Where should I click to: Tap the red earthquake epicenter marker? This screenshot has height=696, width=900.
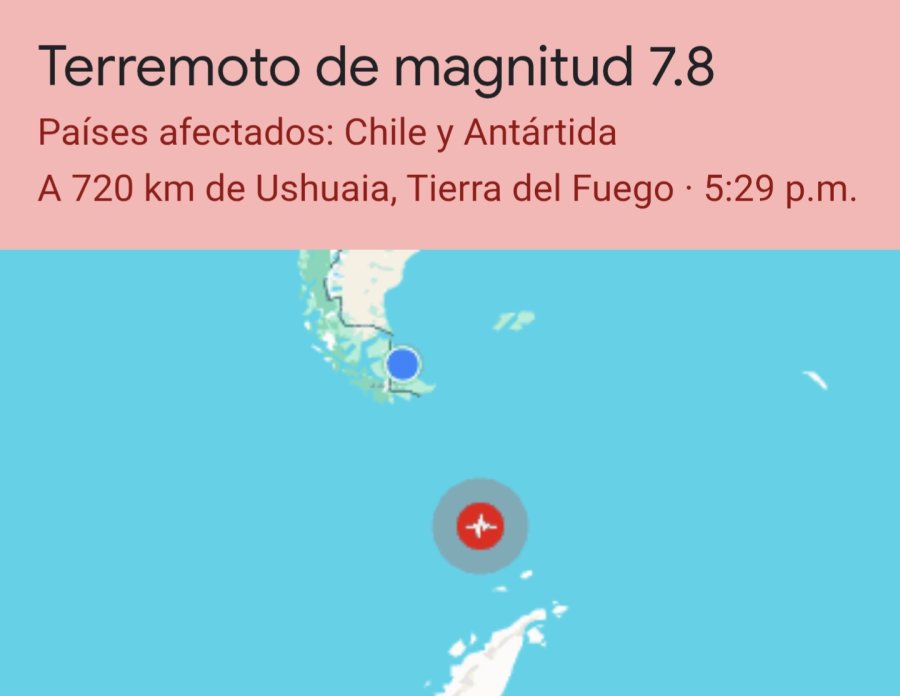coord(480,525)
